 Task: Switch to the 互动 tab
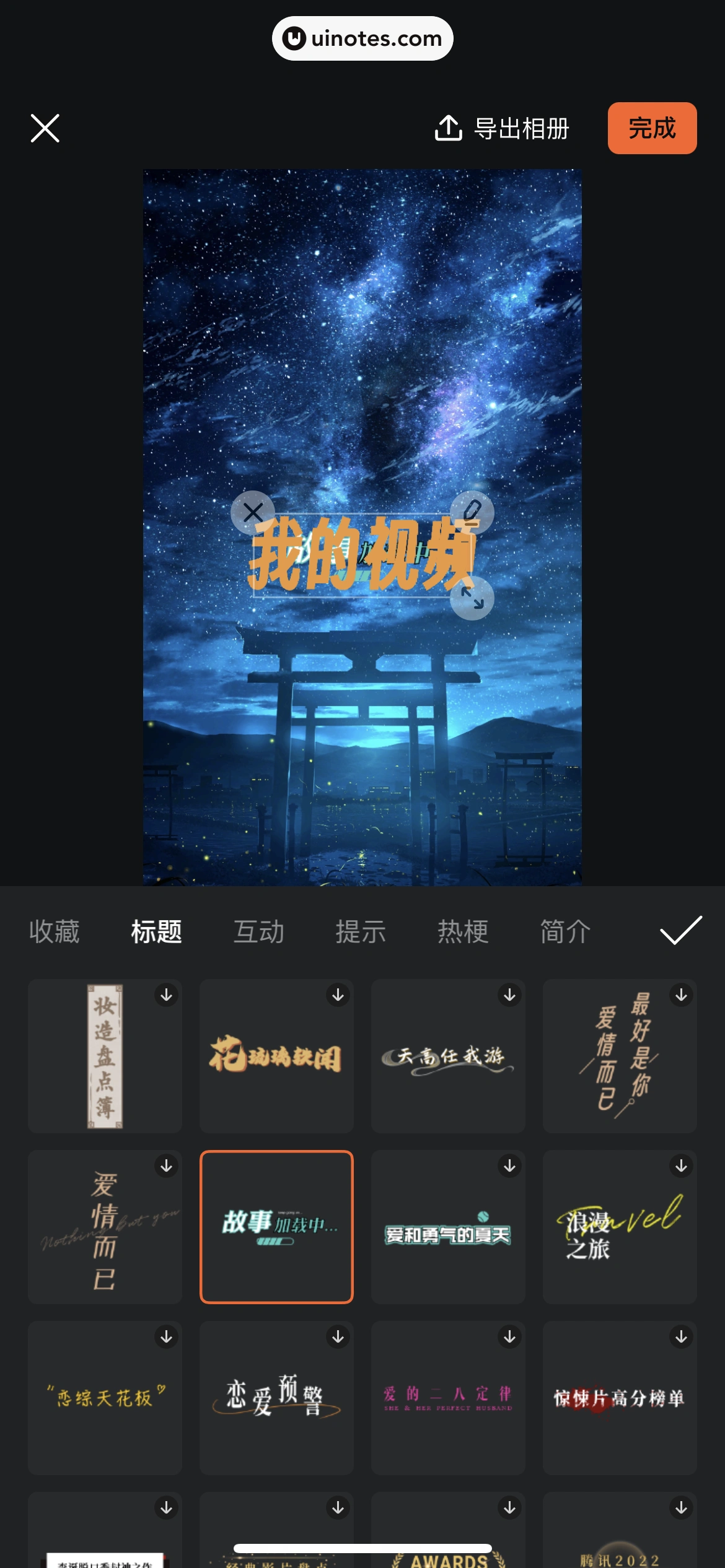258,932
